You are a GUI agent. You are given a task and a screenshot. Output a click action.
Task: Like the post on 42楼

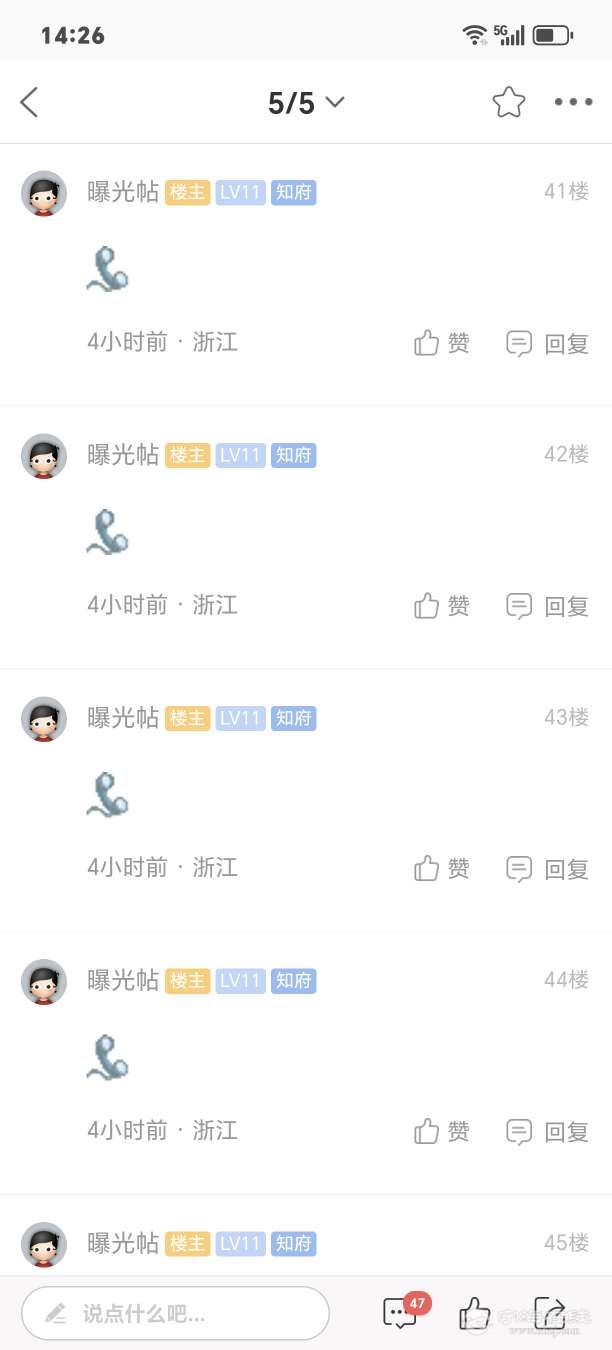[442, 606]
